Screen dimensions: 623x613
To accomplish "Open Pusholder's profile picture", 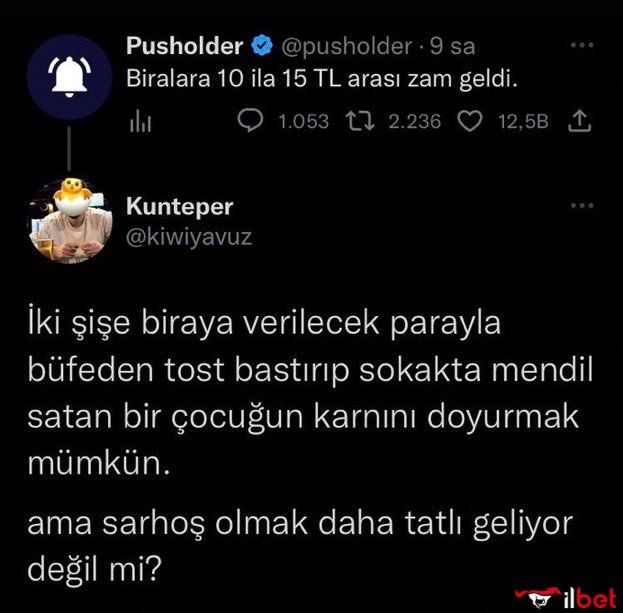I will (68, 77).
